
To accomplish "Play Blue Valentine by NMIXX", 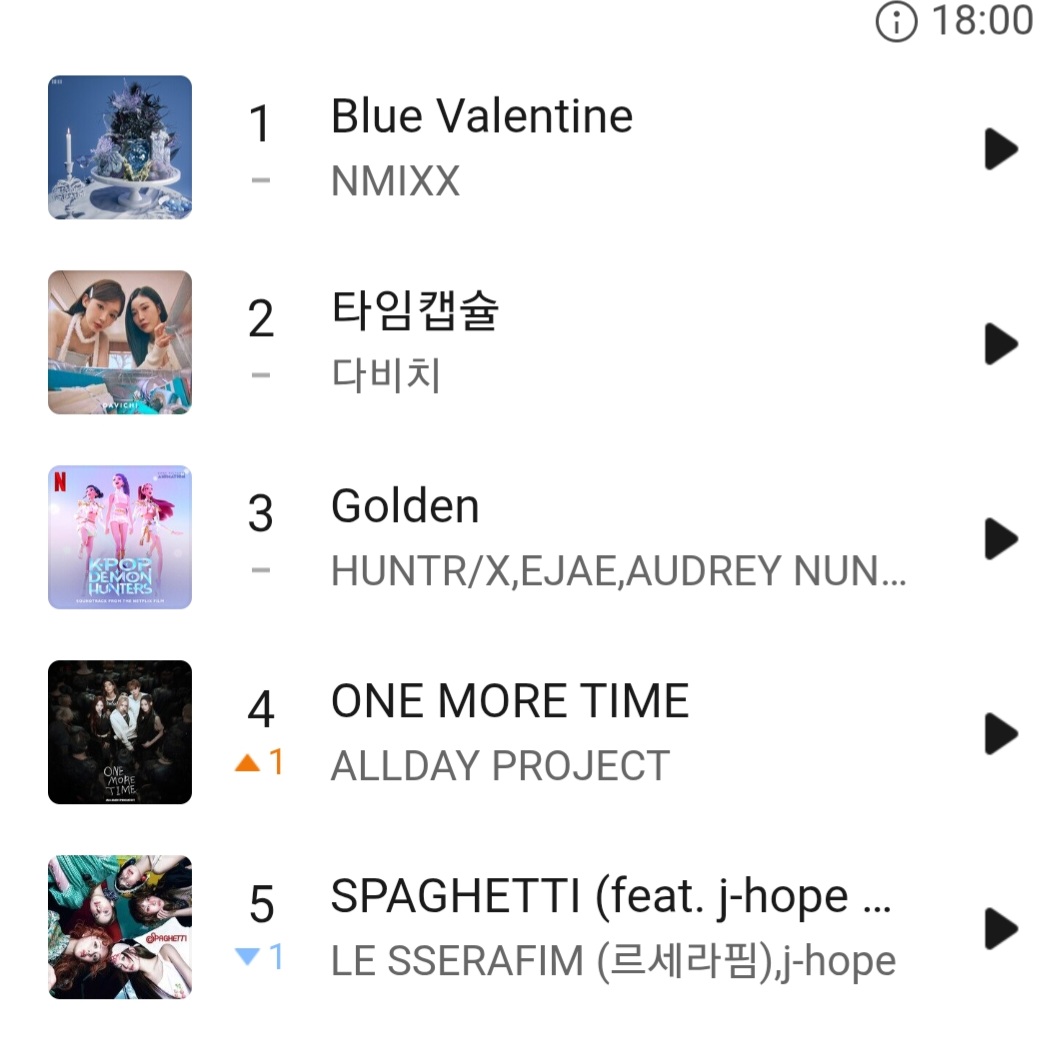I will tap(1000, 149).
